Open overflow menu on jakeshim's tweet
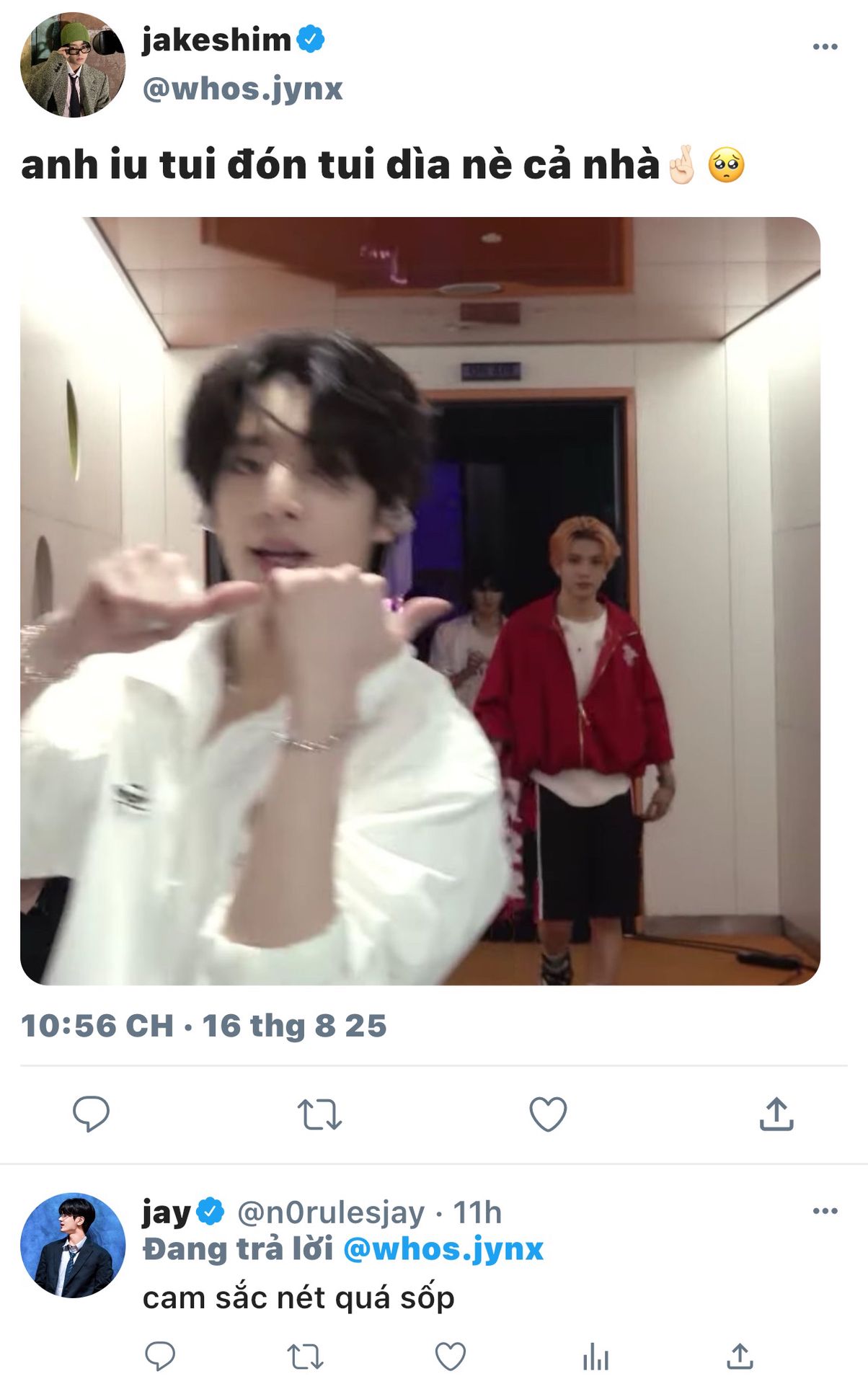Viewport: 868px width, 1384px height. pyautogui.click(x=825, y=47)
